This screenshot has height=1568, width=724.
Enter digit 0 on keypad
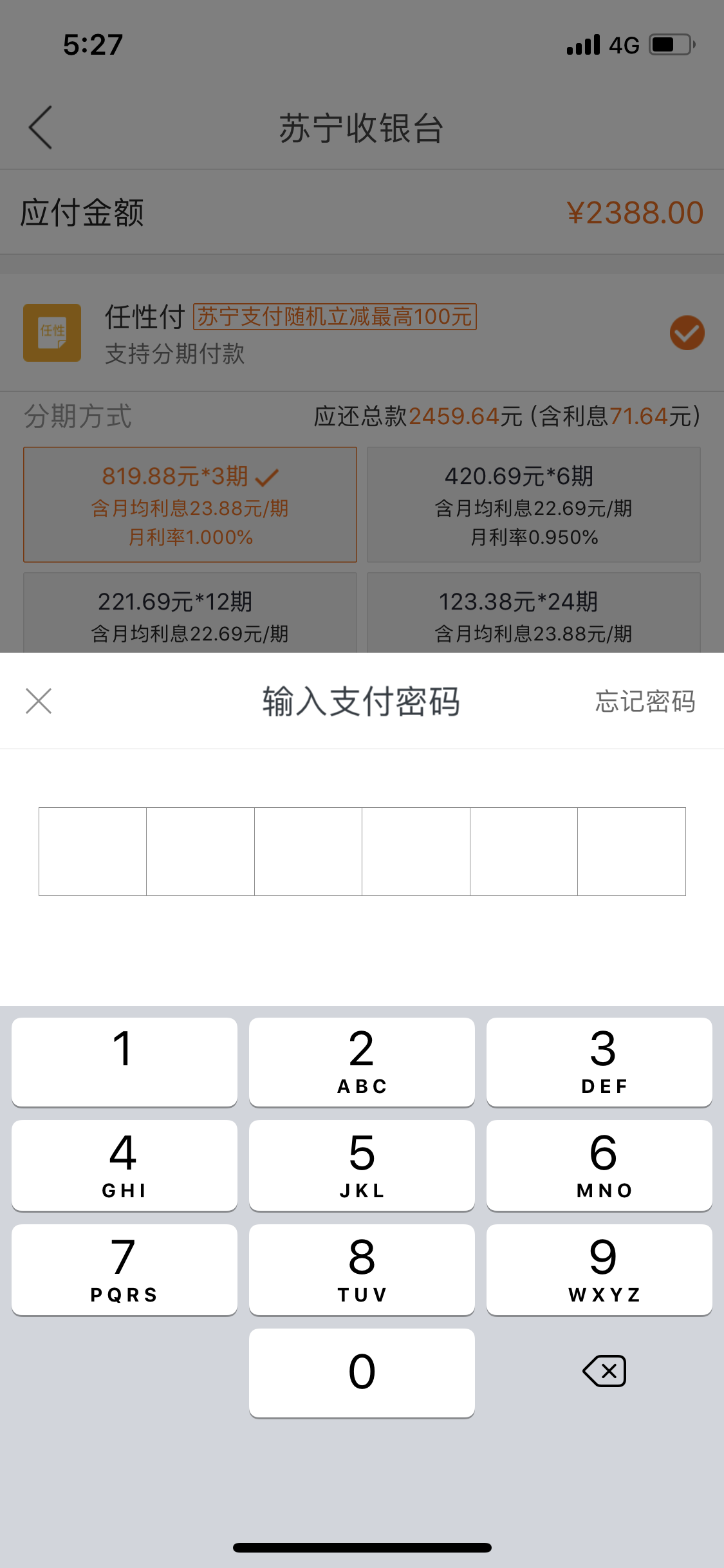tap(362, 1373)
